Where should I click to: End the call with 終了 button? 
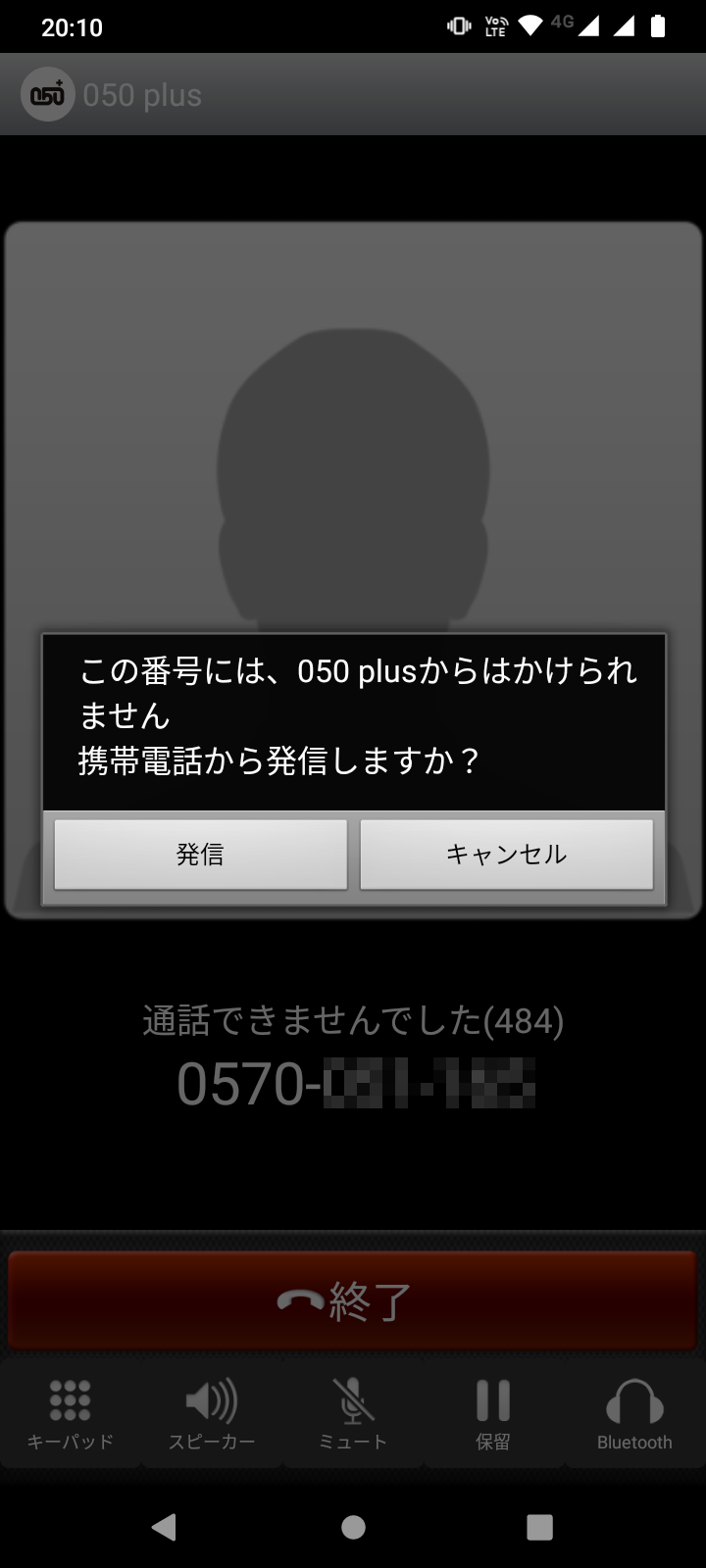[x=353, y=1301]
